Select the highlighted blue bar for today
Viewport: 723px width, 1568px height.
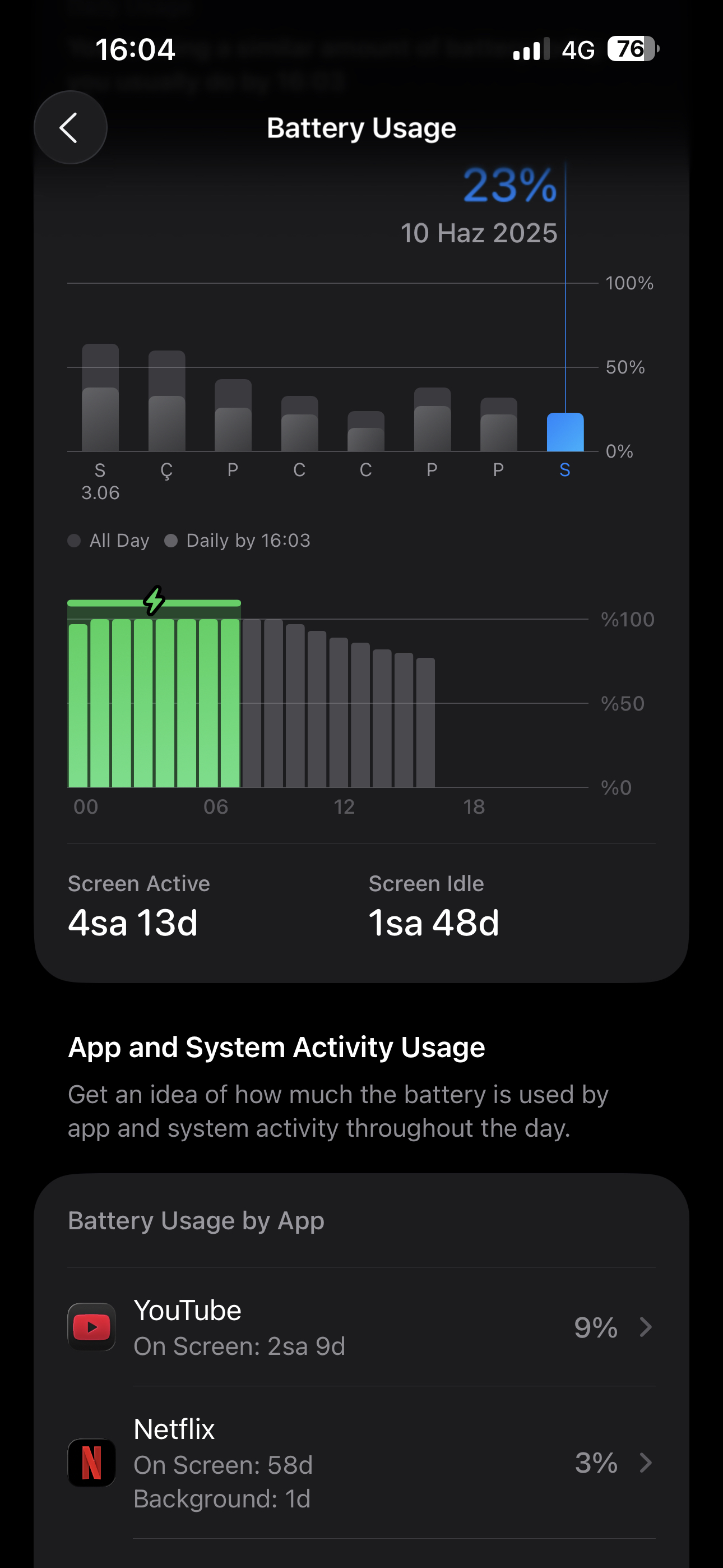tap(566, 432)
